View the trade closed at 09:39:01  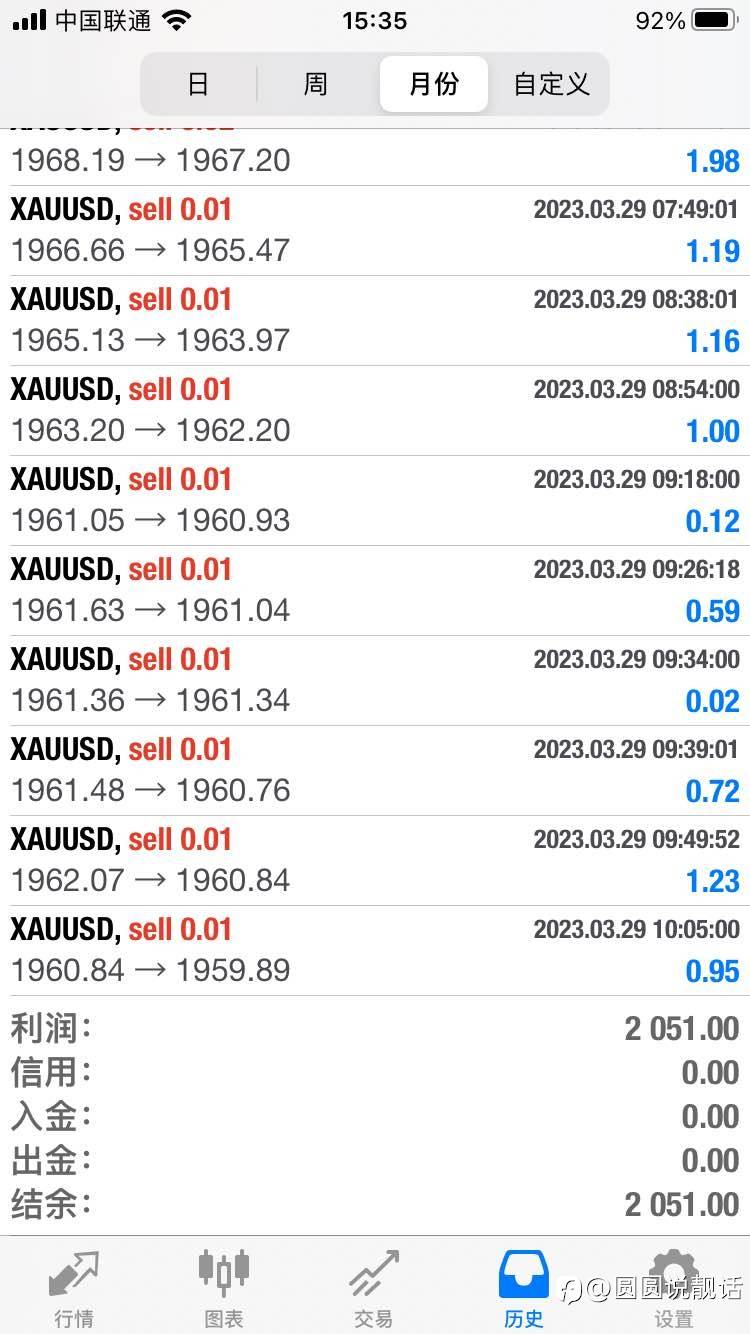[375, 771]
